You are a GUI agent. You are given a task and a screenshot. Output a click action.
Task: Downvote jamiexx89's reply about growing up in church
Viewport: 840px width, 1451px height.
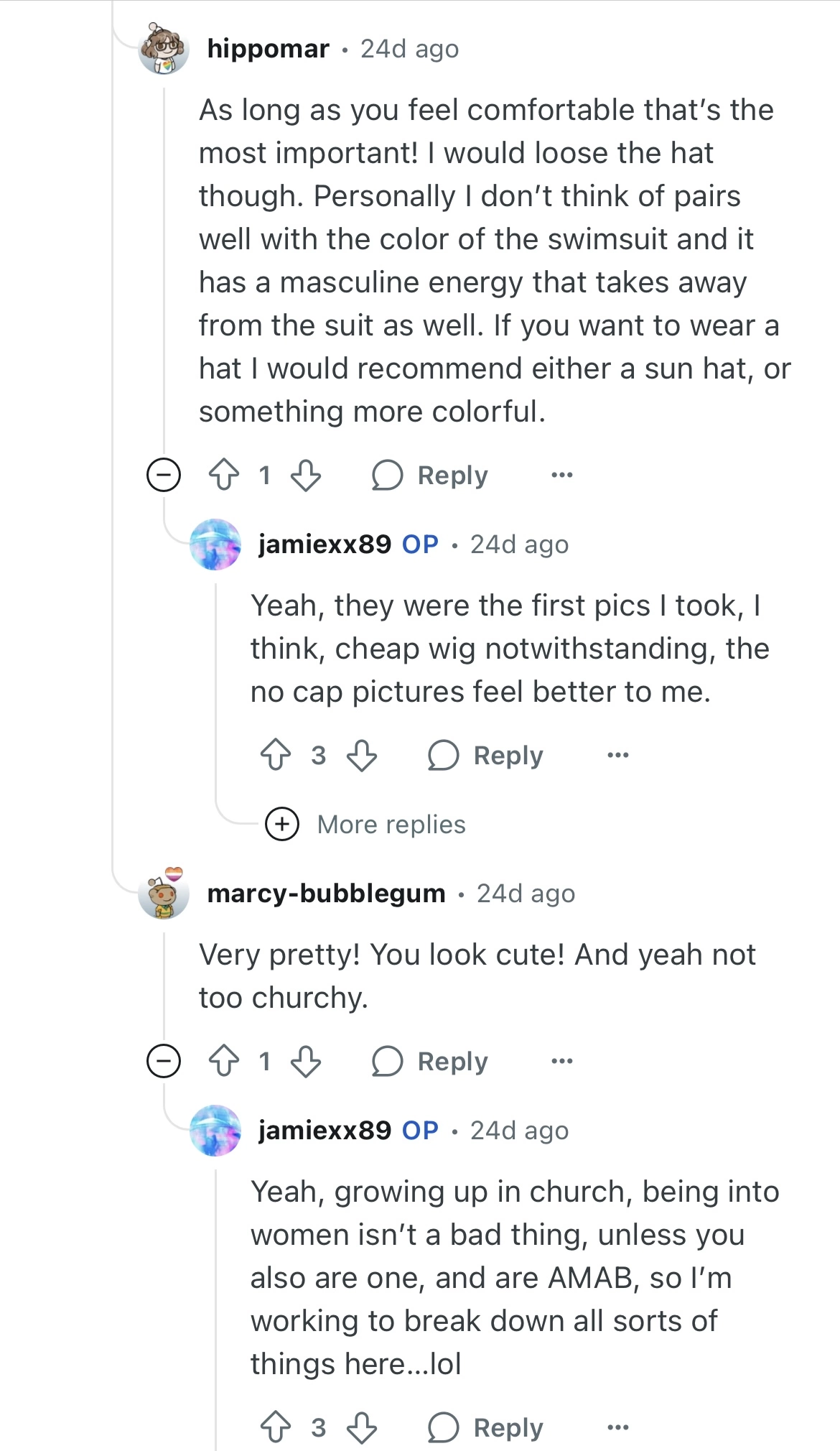362,1428
